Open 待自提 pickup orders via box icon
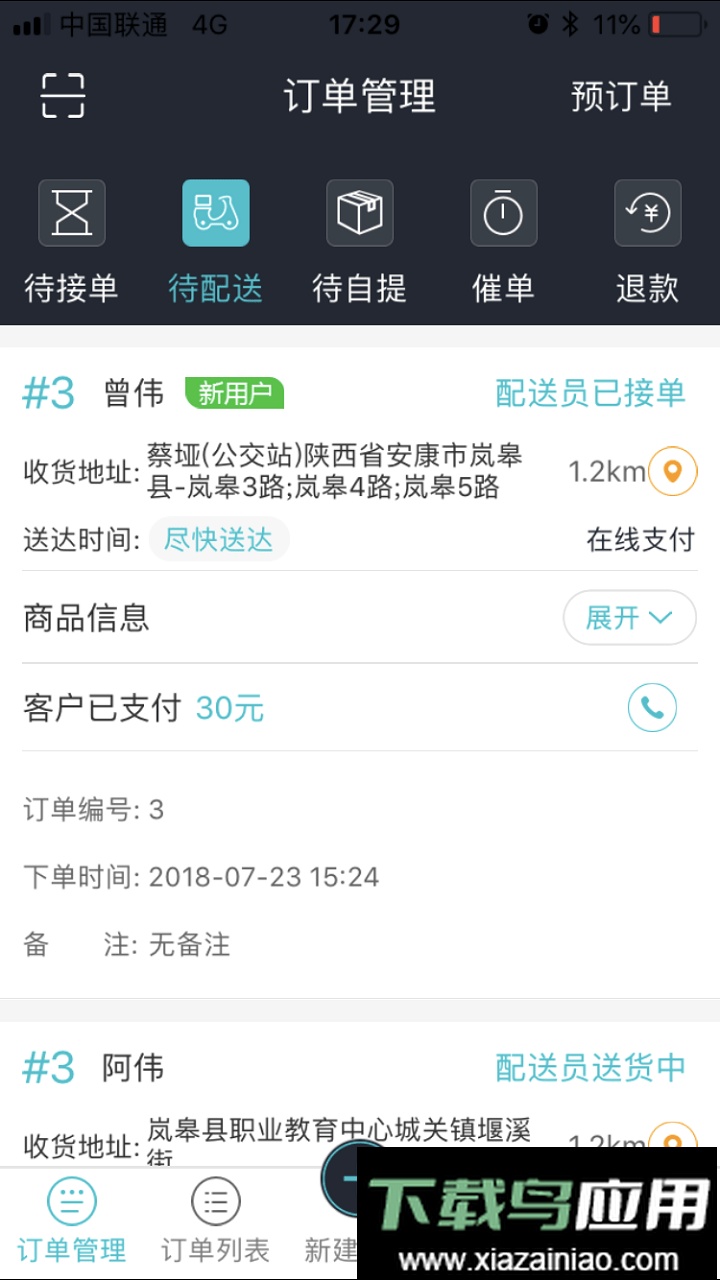Image resolution: width=720 pixels, height=1280 pixels. pyautogui.click(x=359, y=213)
